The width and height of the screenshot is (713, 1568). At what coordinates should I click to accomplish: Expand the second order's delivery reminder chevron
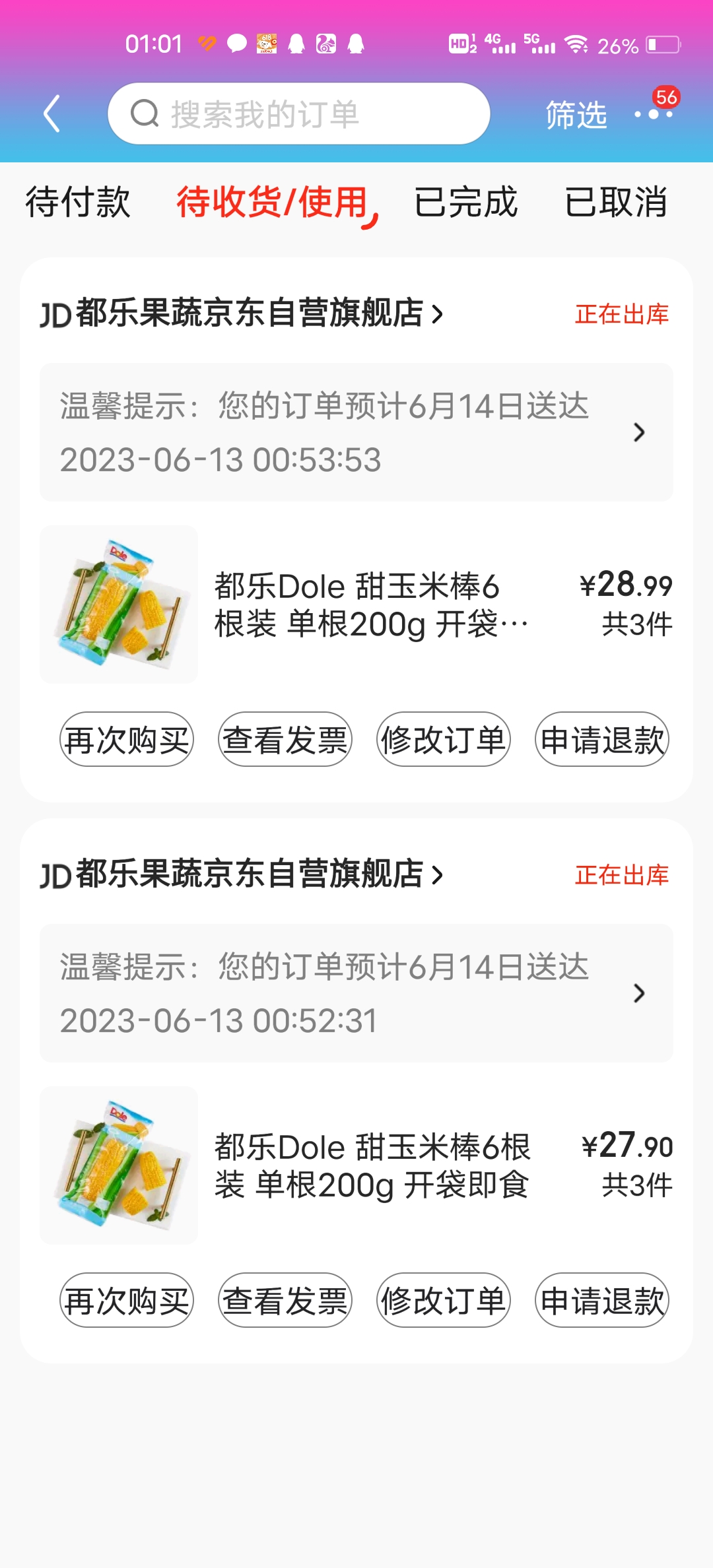point(639,995)
